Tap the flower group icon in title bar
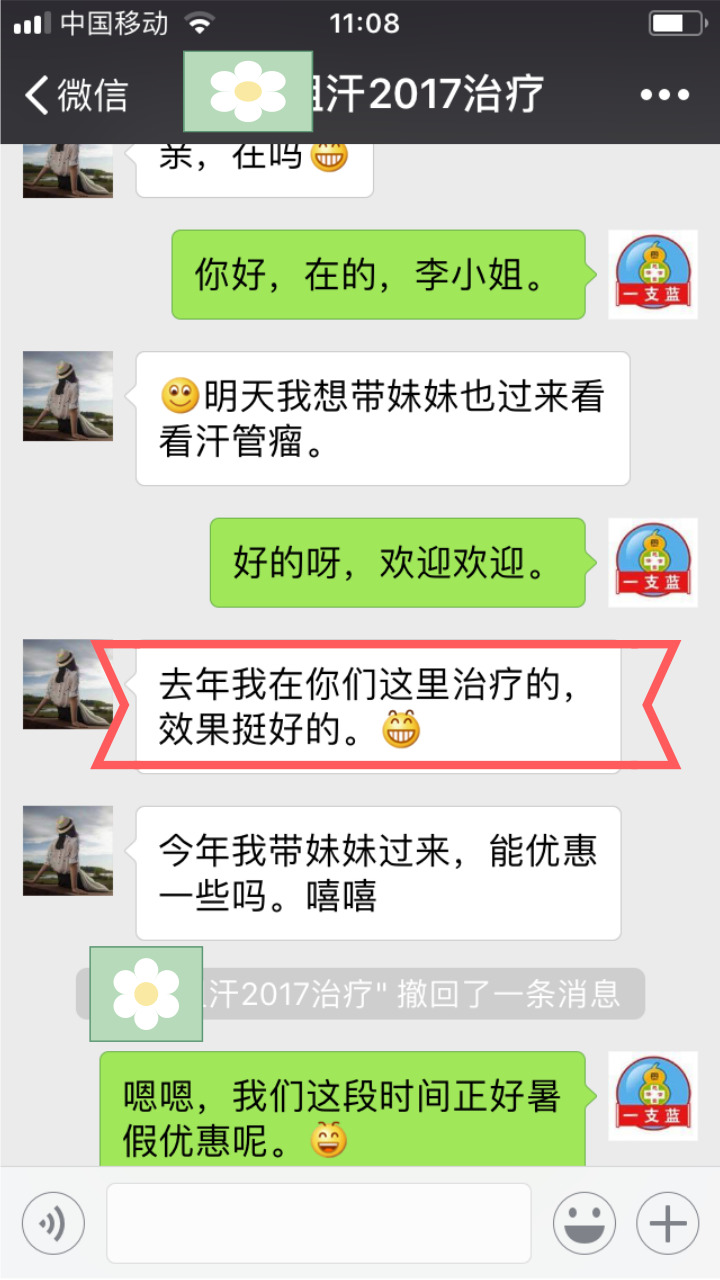Image resolution: width=720 pixels, height=1280 pixels. [247, 88]
